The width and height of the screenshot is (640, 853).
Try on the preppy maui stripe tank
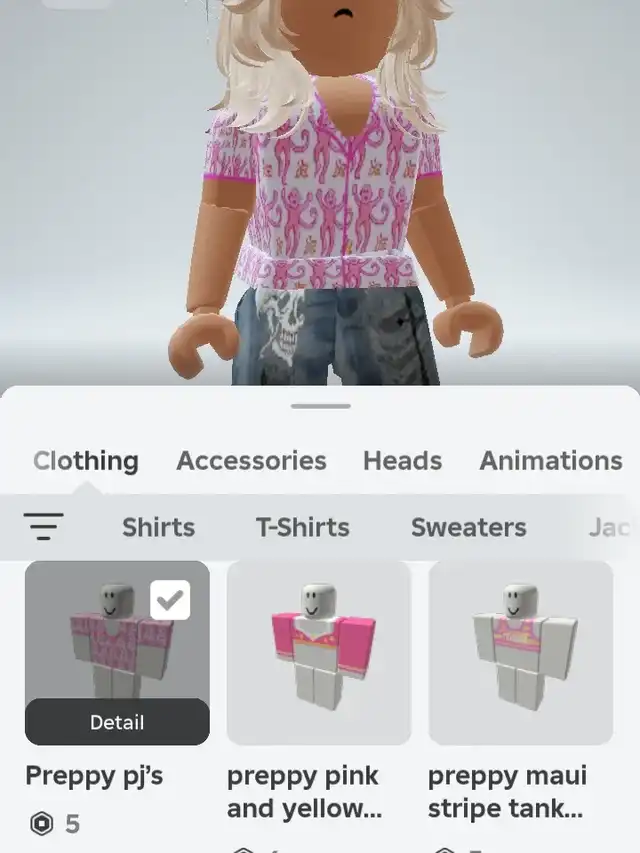pos(521,652)
